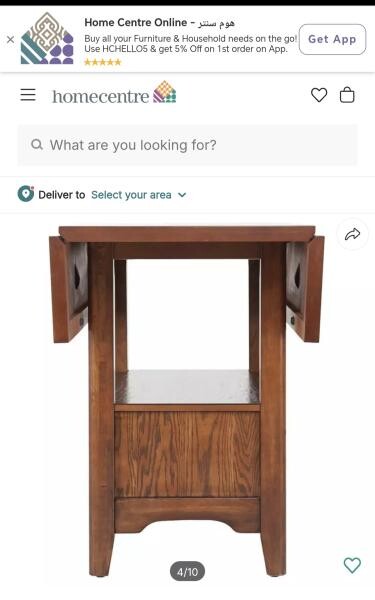
Task: Open the hamburger drawer menu
Action: [x=28, y=95]
